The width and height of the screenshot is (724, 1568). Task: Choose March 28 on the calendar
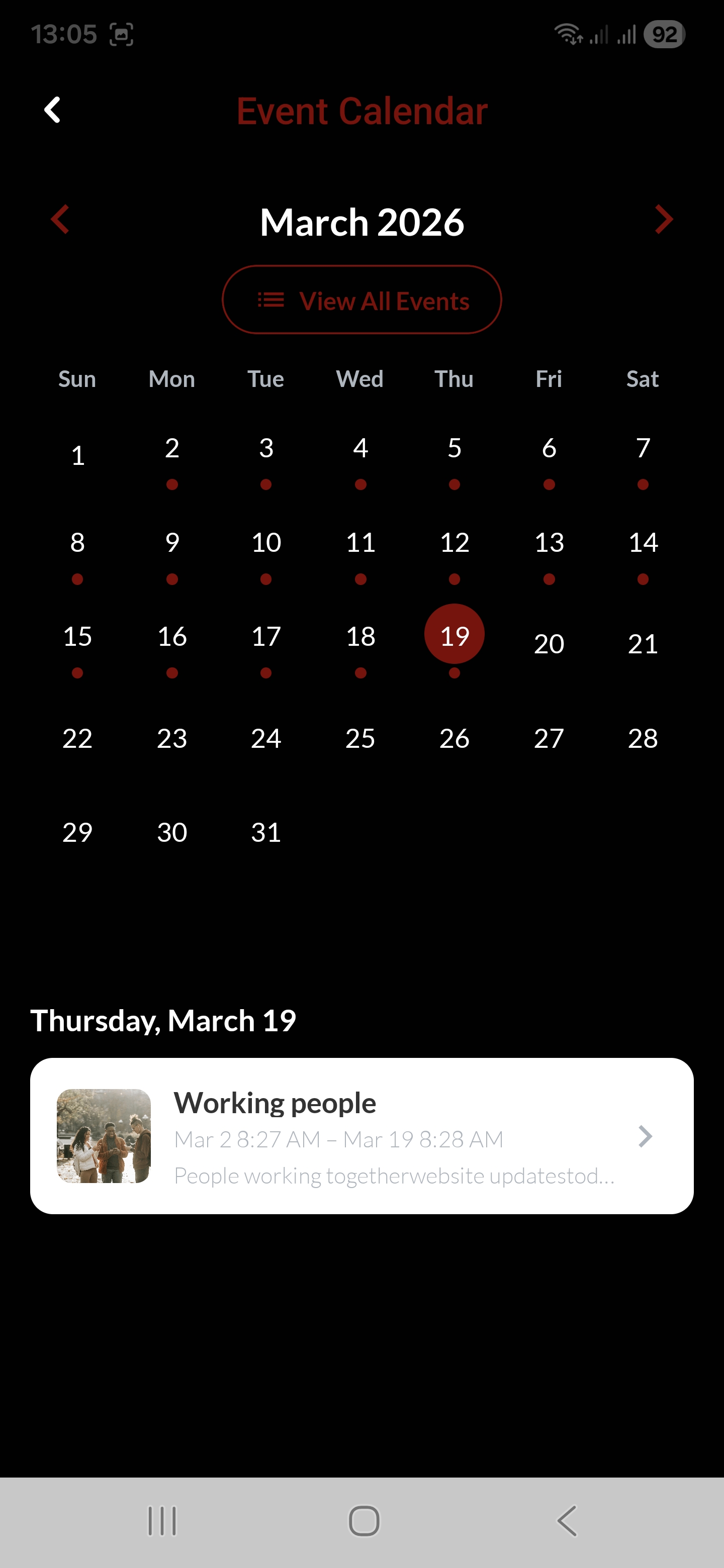click(x=643, y=738)
